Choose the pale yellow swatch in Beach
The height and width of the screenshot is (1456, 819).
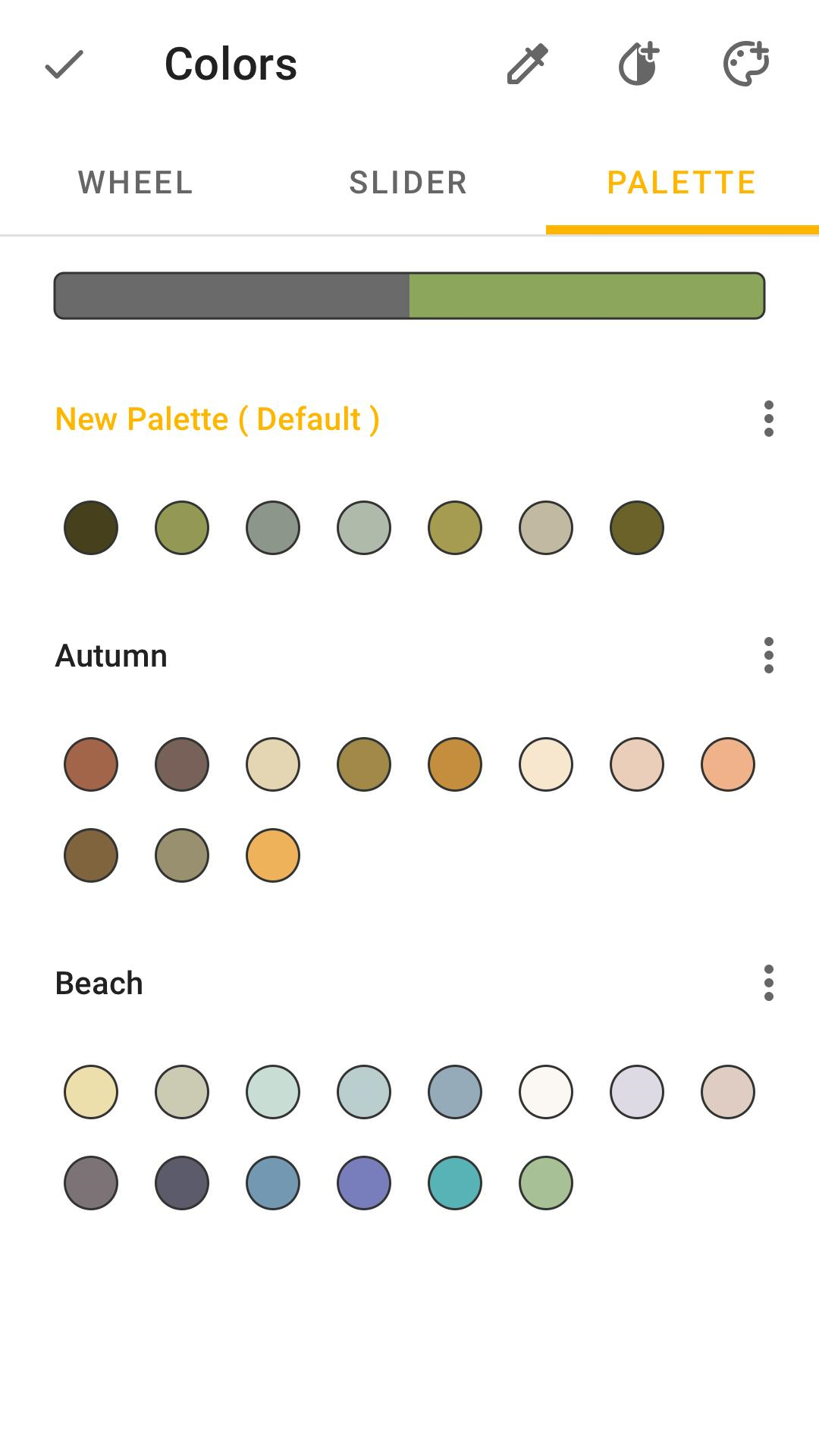click(x=91, y=1092)
